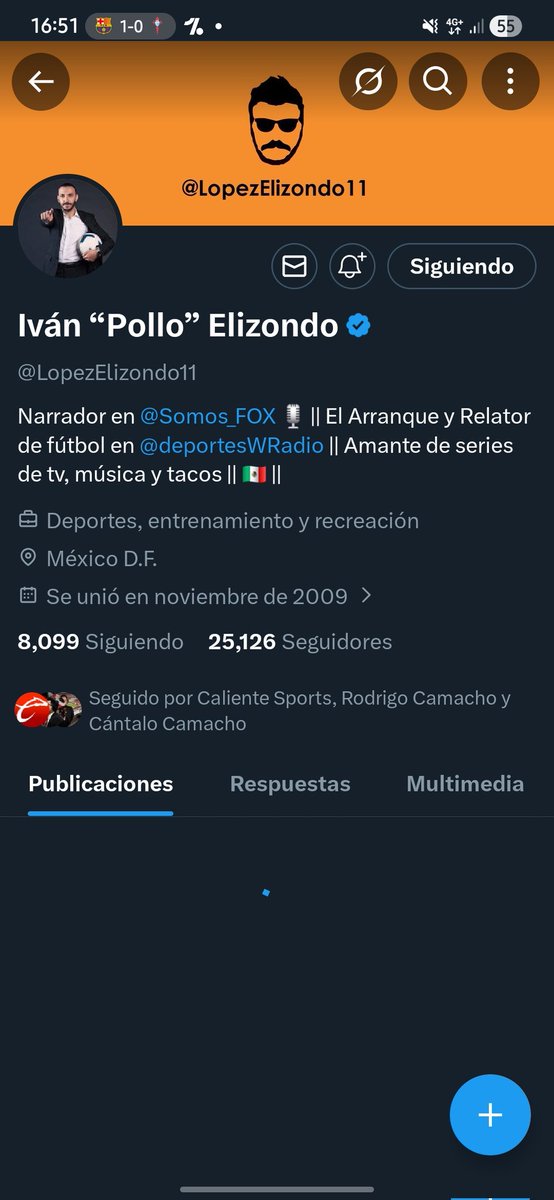
Task: Search this profile's posts
Action: [438, 81]
